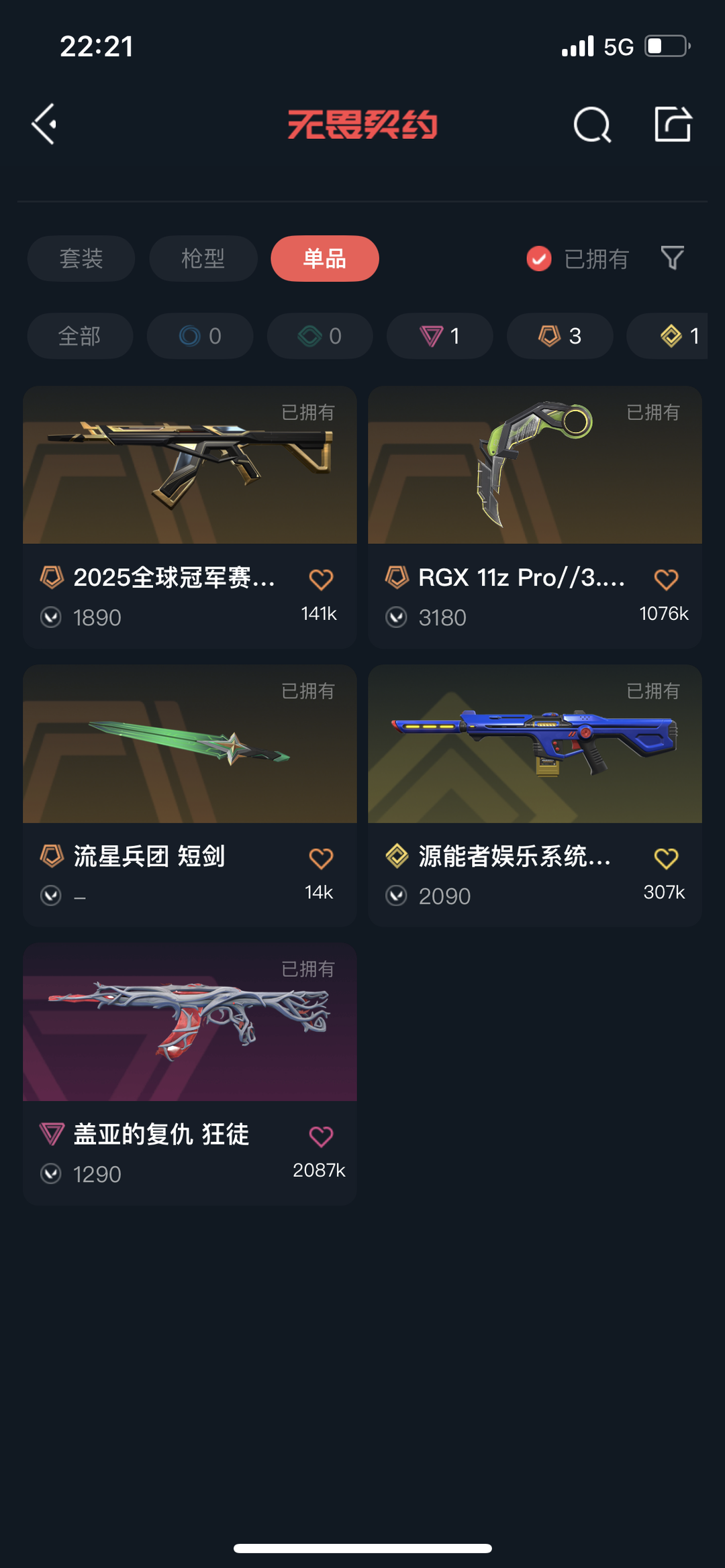Like the RGX 11z Pro skin
The height and width of the screenshot is (1568, 725).
pos(666,579)
